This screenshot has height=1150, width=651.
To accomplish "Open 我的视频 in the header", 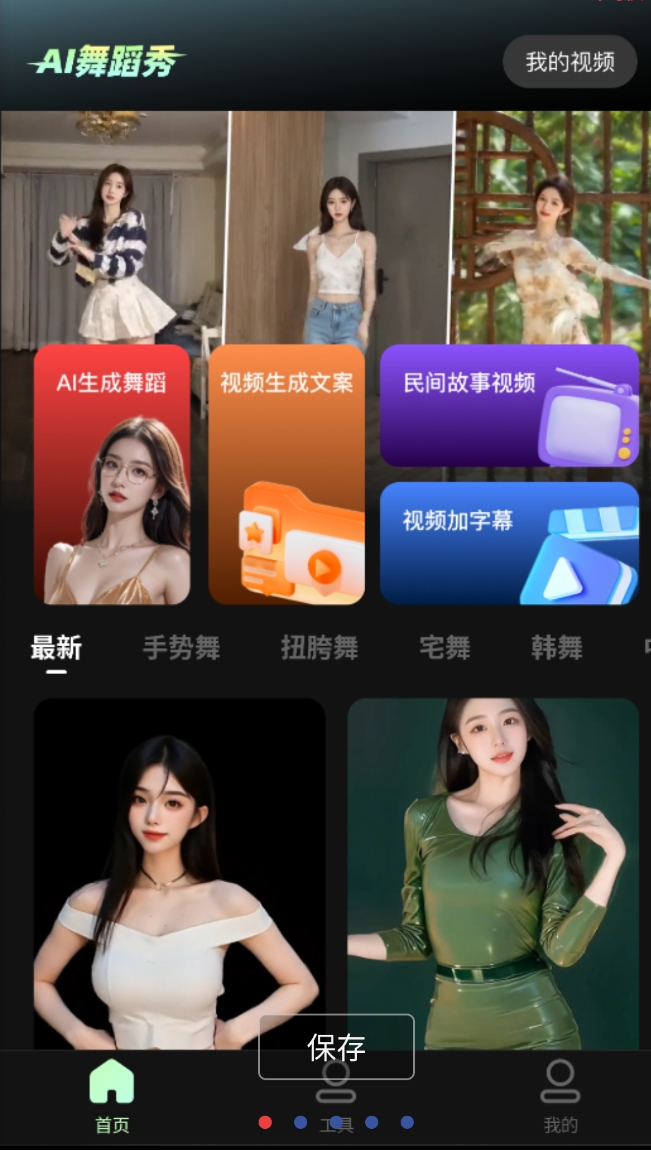I will coord(569,62).
